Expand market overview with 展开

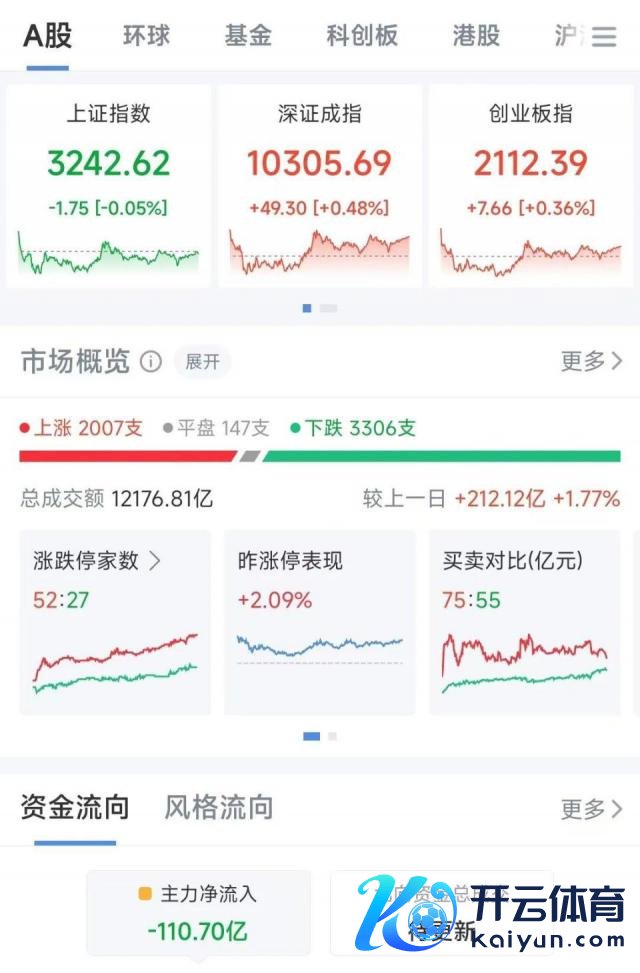pos(202,362)
